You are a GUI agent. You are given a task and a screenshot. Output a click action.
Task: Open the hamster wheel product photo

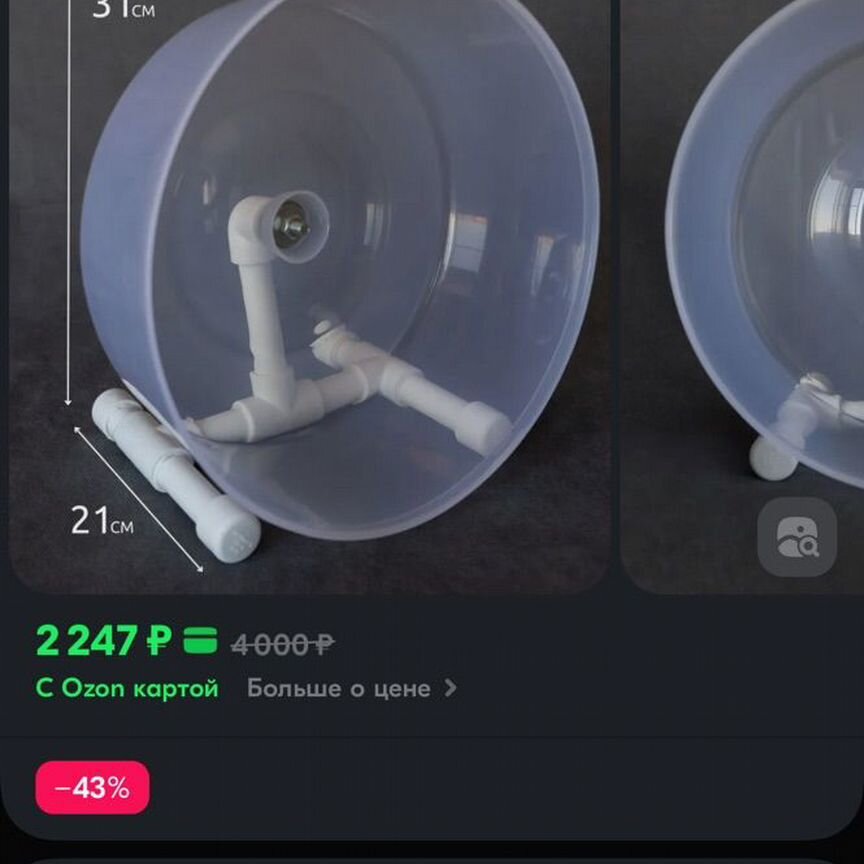pos(310,290)
